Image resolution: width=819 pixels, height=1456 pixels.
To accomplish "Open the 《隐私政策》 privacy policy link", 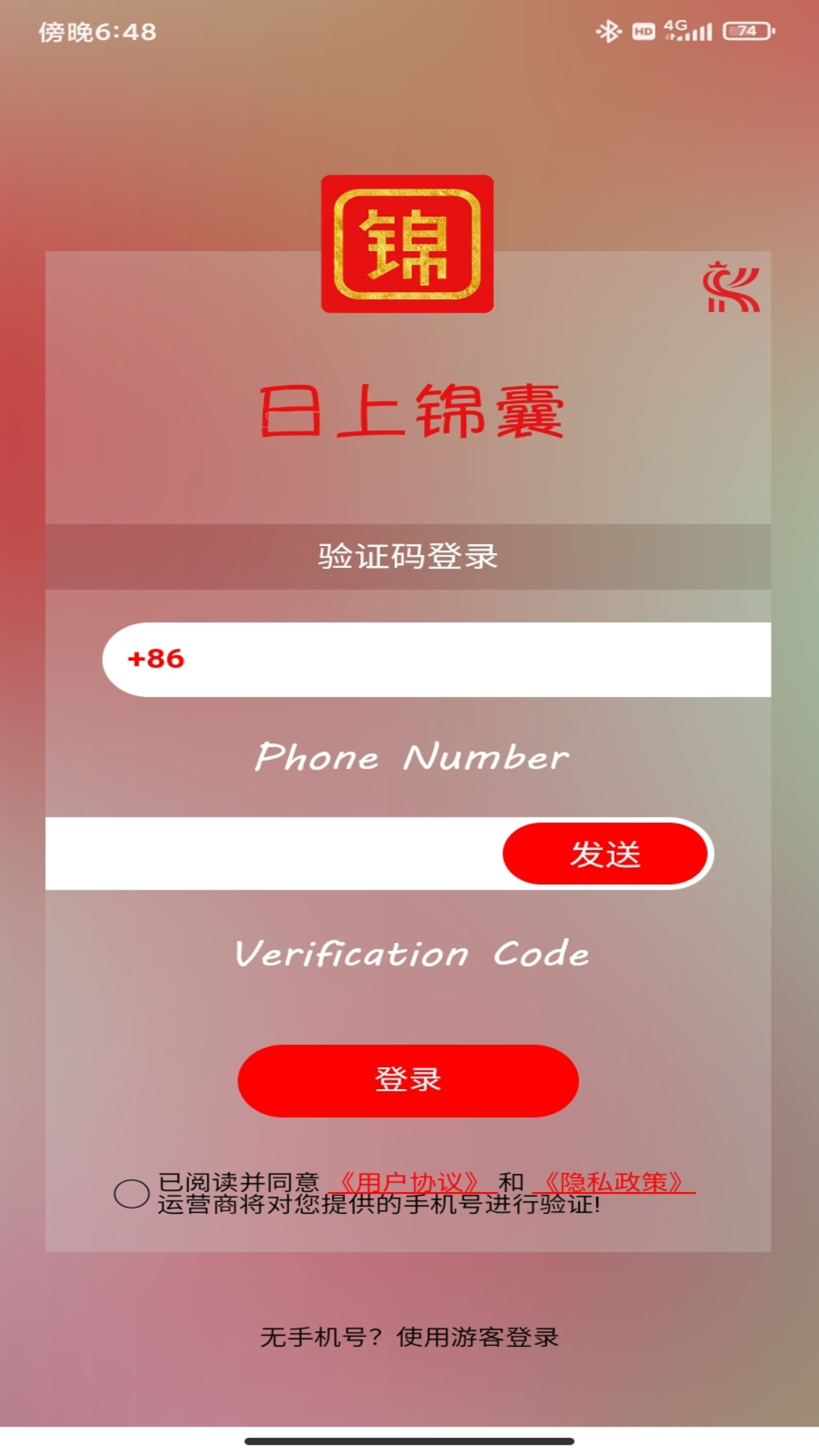I will point(614,1182).
